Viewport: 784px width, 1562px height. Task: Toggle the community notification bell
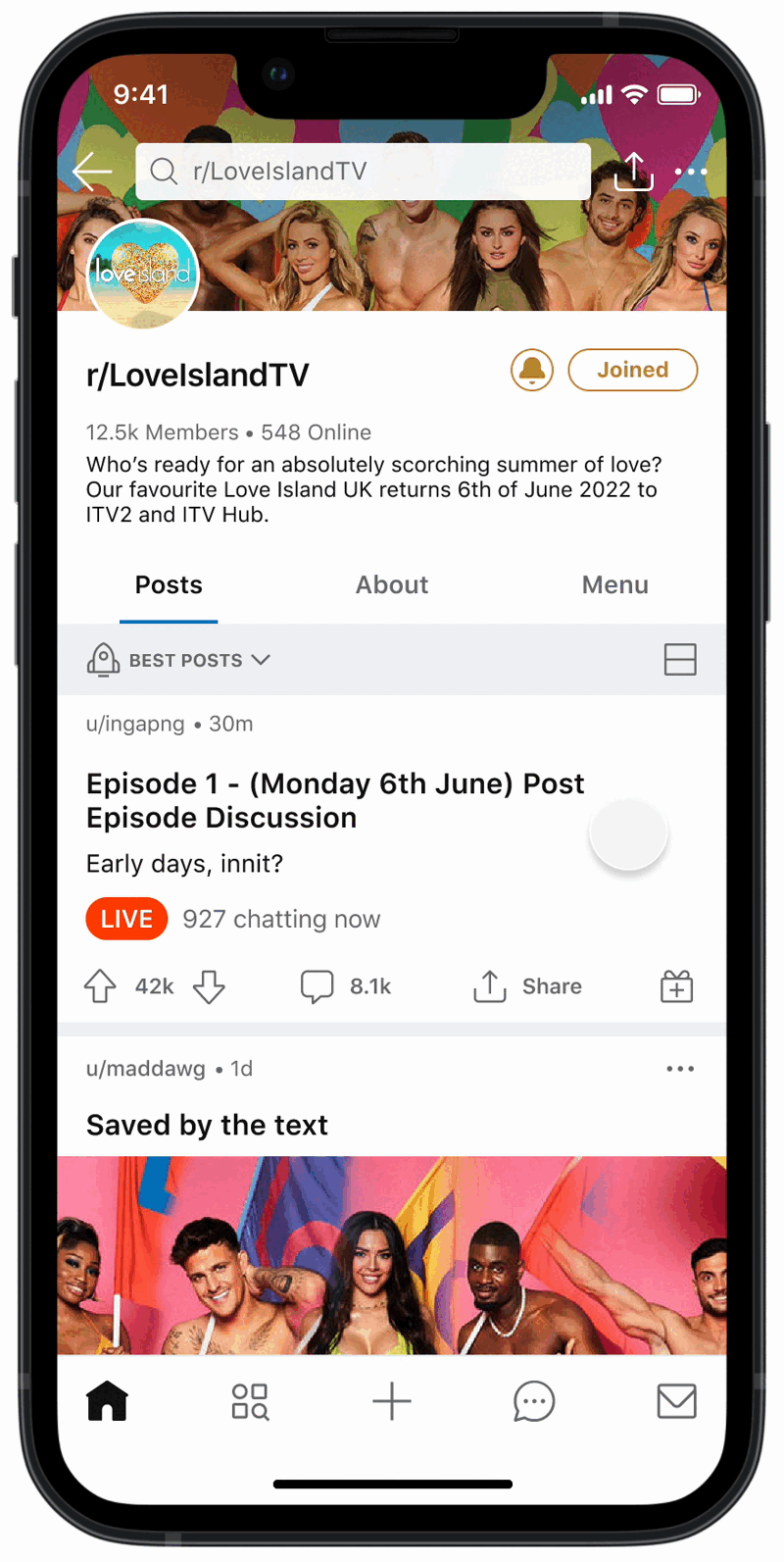(532, 371)
